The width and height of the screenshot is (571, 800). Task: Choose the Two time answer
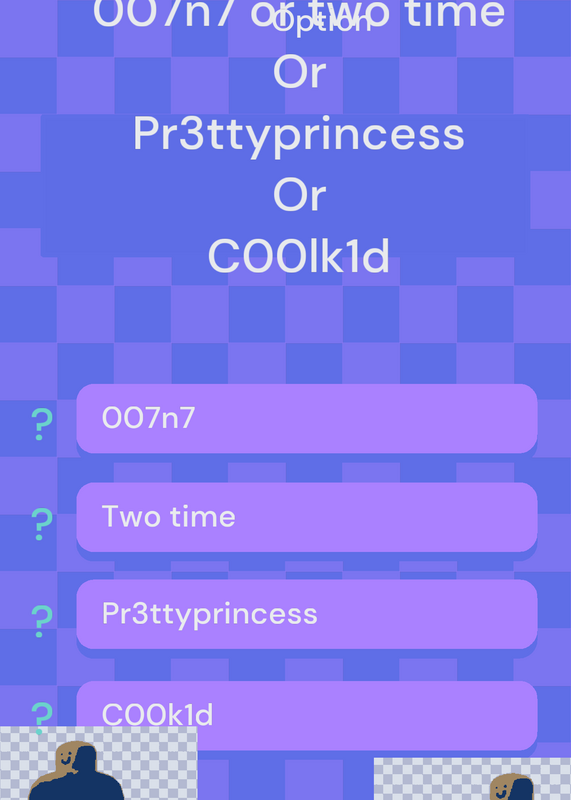point(307,517)
